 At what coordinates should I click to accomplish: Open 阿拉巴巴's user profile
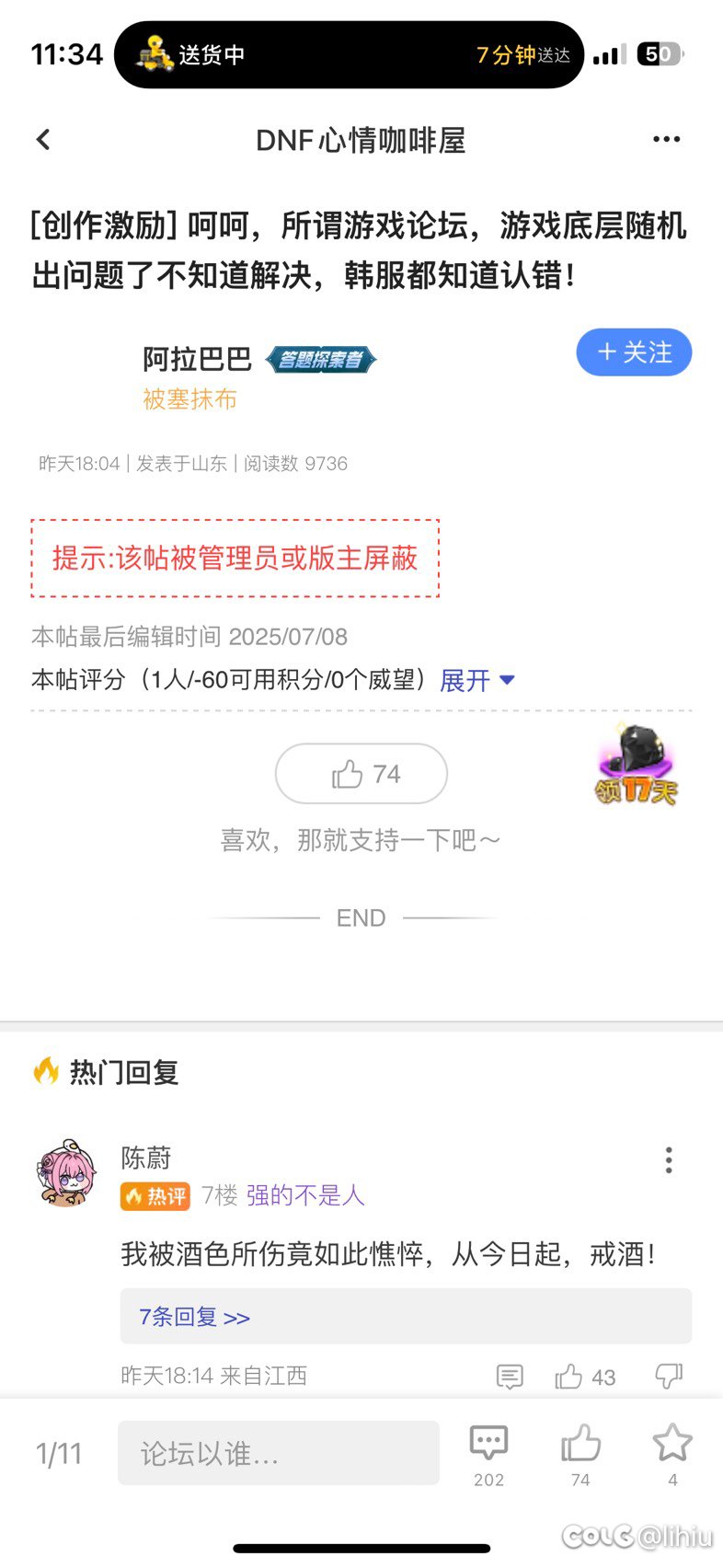(x=197, y=358)
